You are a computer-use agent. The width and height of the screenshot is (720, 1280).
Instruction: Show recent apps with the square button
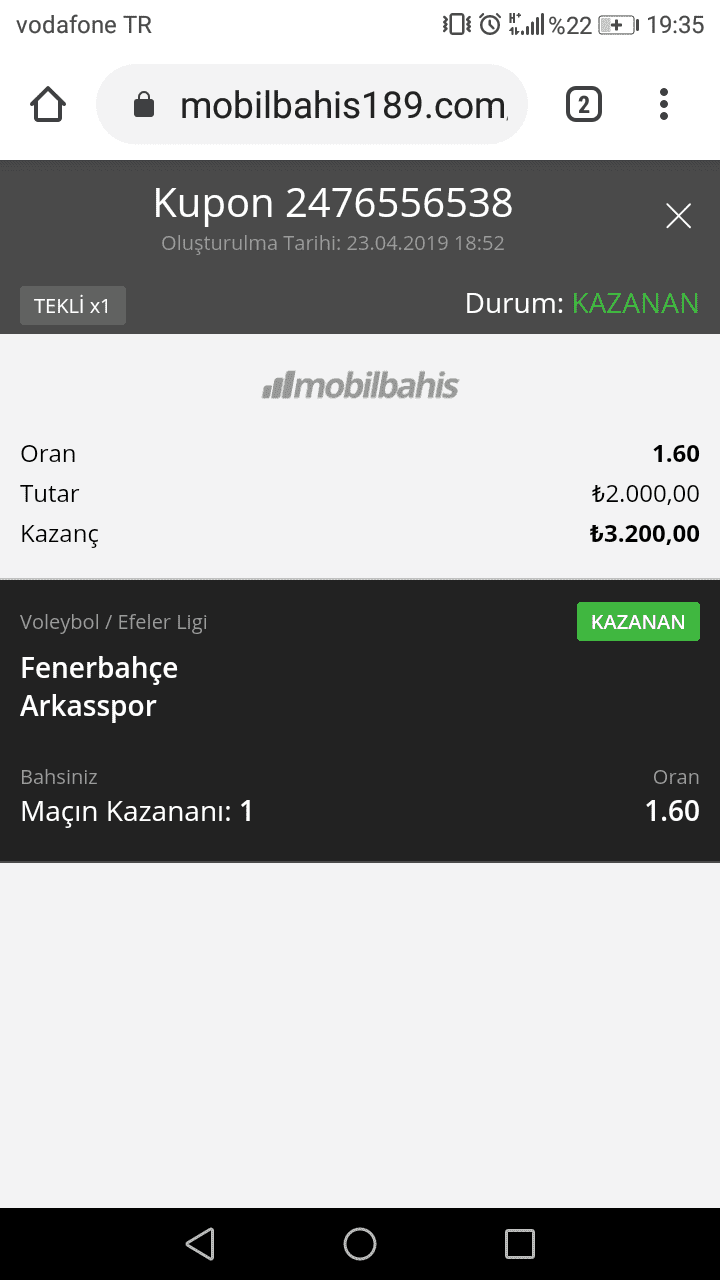click(x=520, y=1244)
